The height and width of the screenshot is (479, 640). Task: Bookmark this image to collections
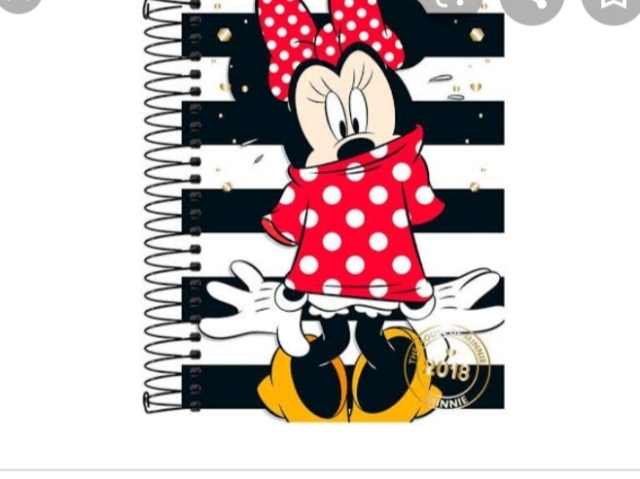pyautogui.click(x=611, y=6)
